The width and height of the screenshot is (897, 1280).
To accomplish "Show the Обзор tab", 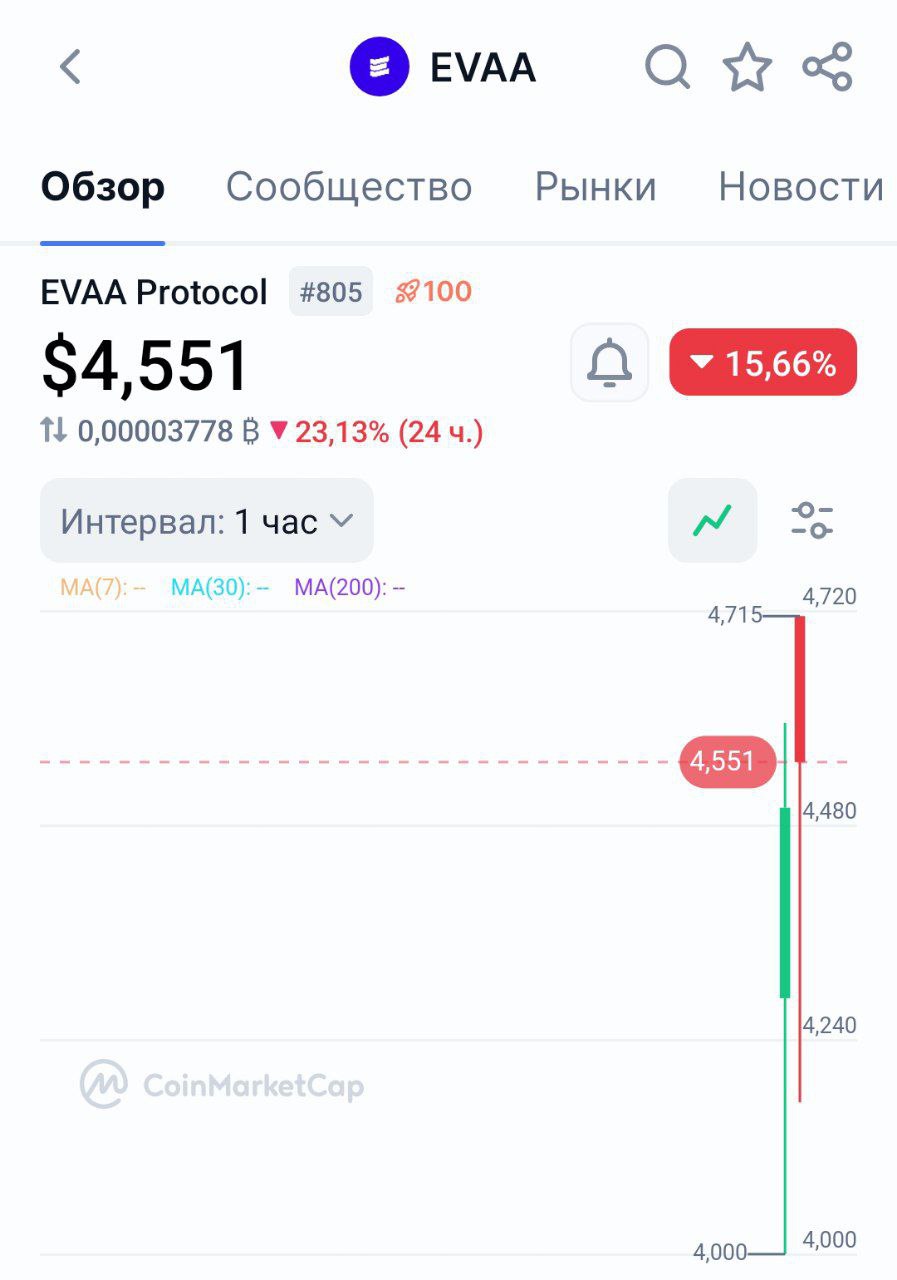I will (x=102, y=187).
